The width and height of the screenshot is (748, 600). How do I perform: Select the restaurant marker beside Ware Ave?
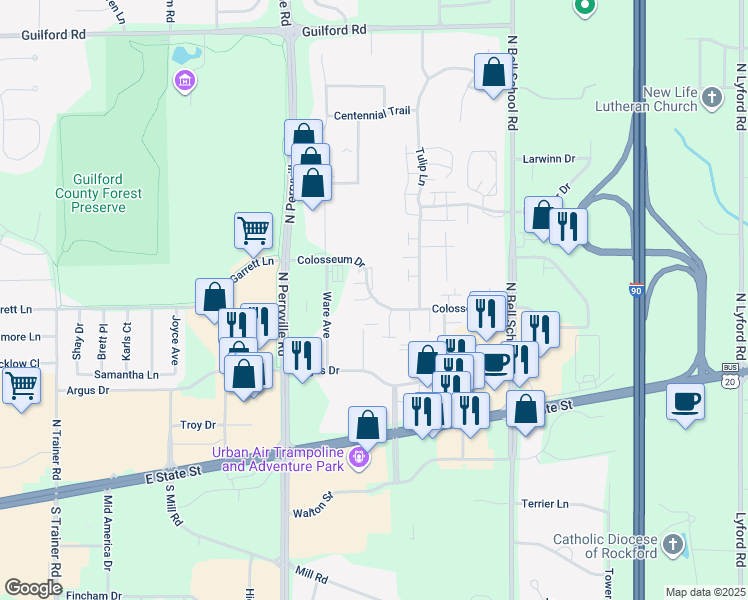pyautogui.click(x=303, y=355)
